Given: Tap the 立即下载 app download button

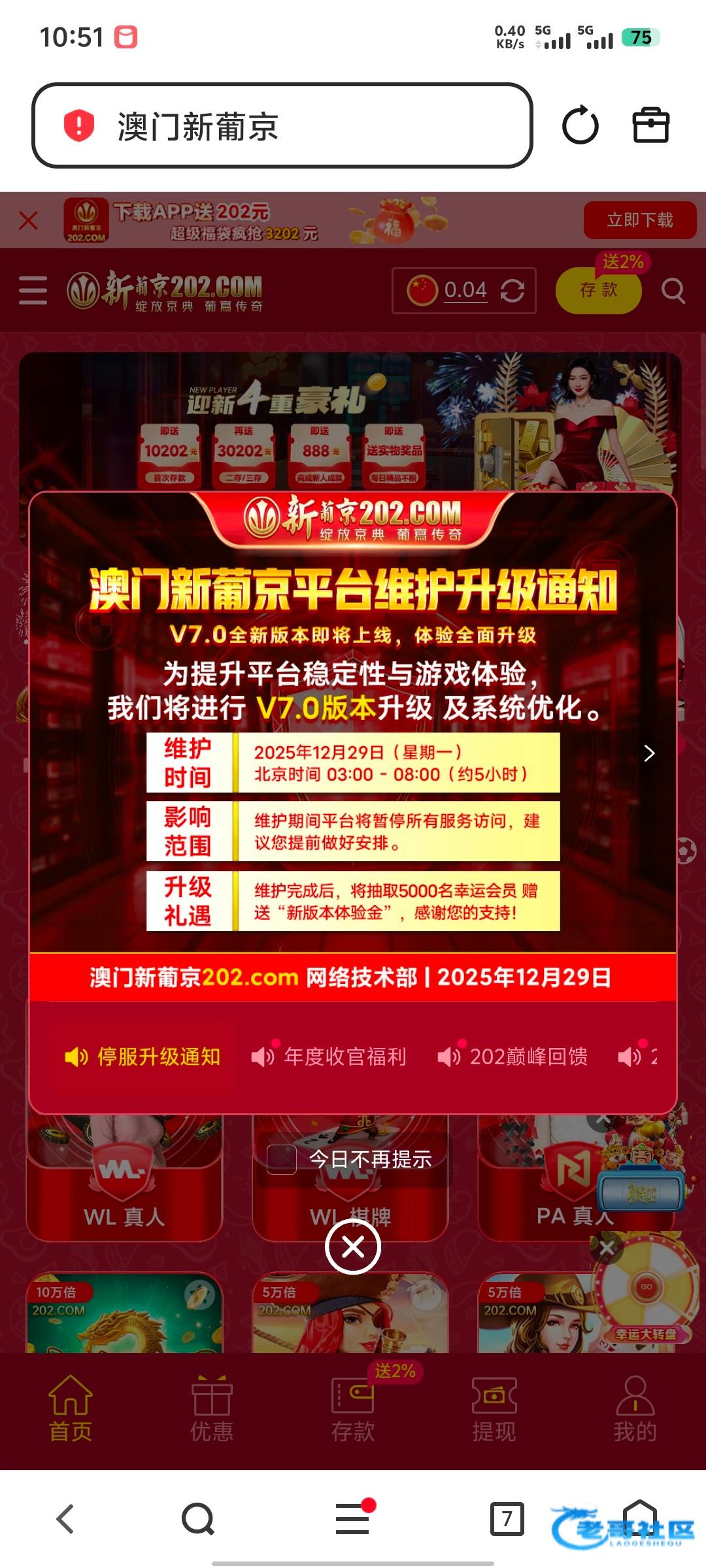Looking at the screenshot, I should [639, 220].
